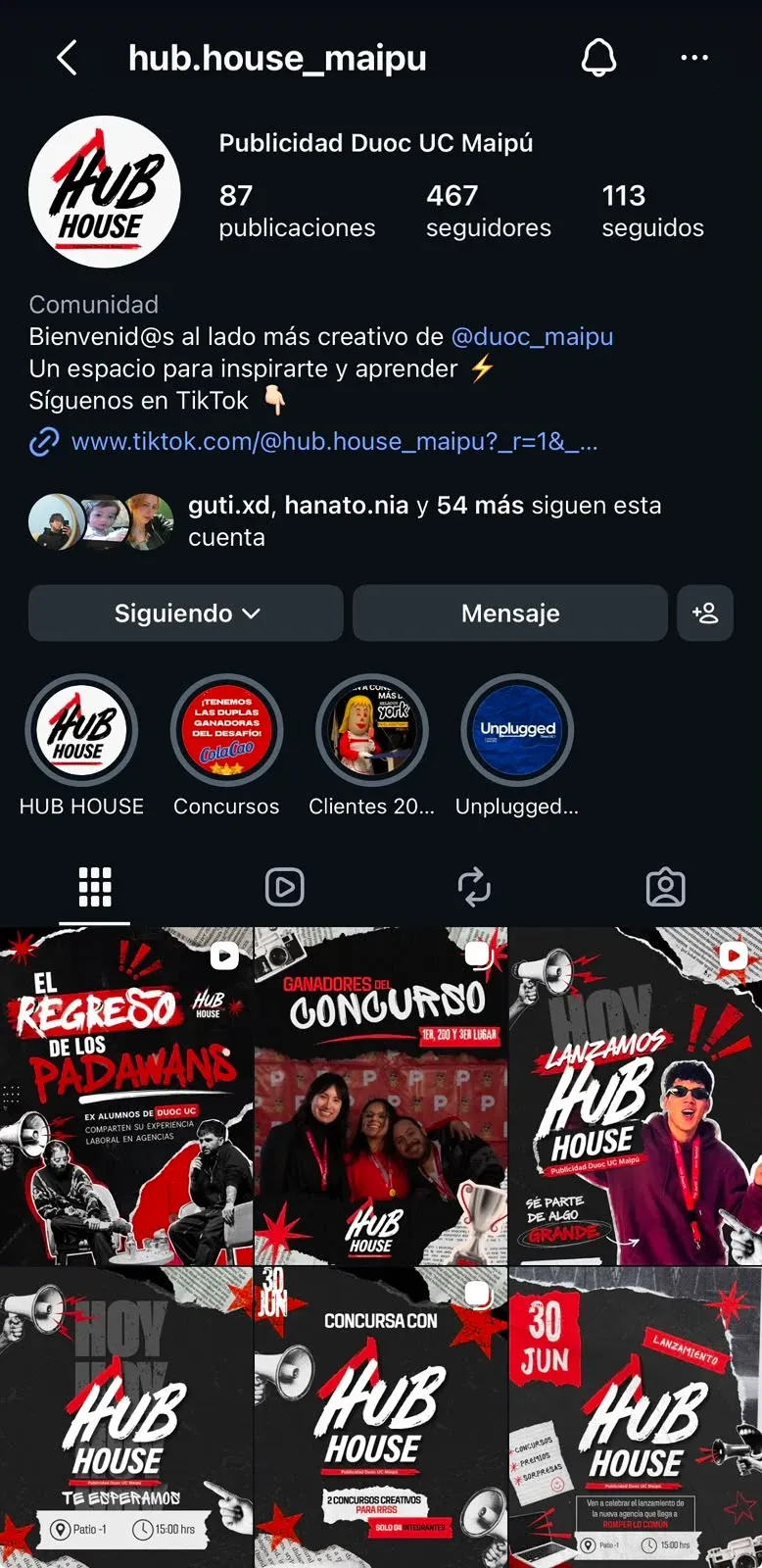Tap the suggested accounts add-person button
Image resolution: width=762 pixels, height=1568 pixels.
click(705, 613)
